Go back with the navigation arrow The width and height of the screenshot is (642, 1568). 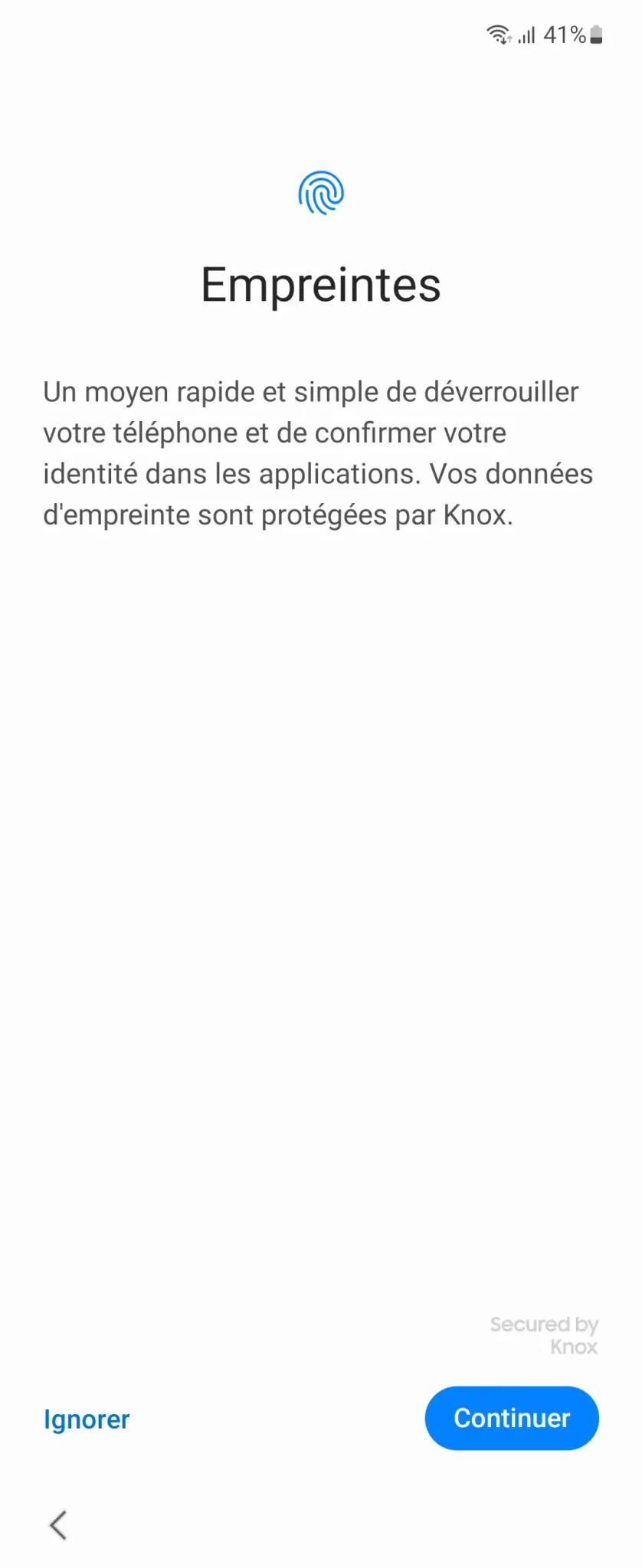coord(58,1525)
